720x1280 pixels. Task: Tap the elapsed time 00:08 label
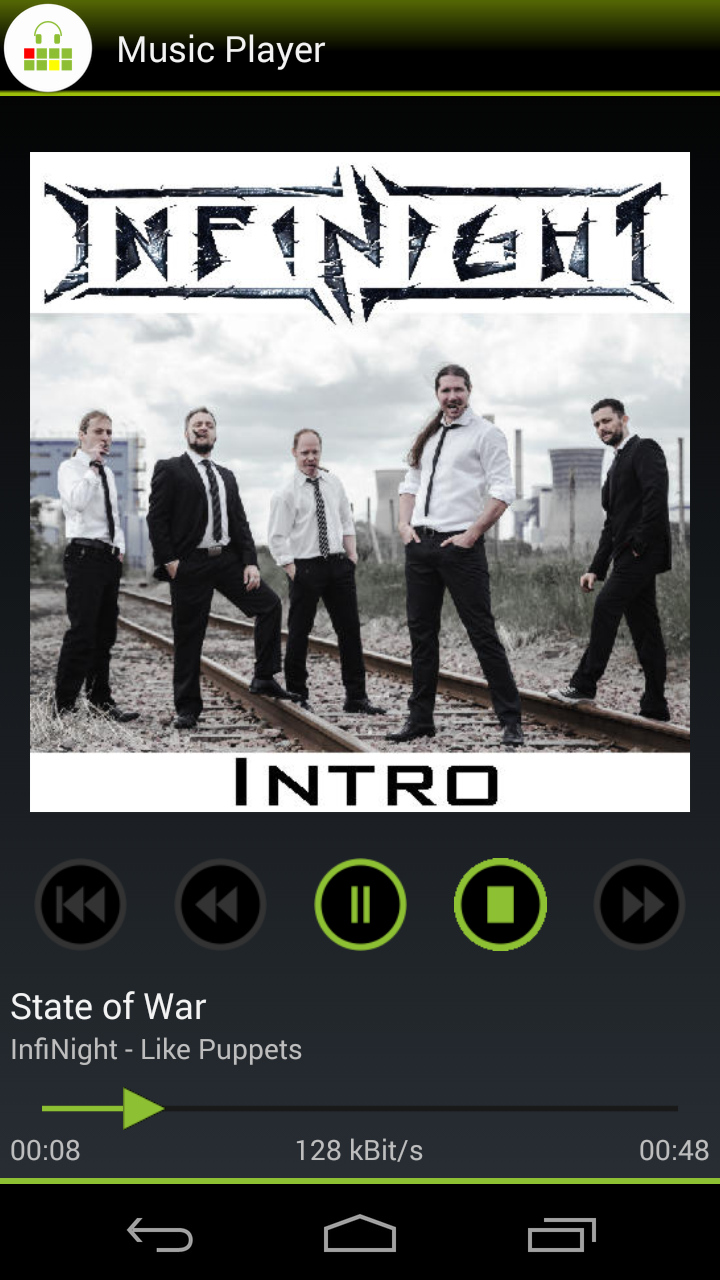46,1151
